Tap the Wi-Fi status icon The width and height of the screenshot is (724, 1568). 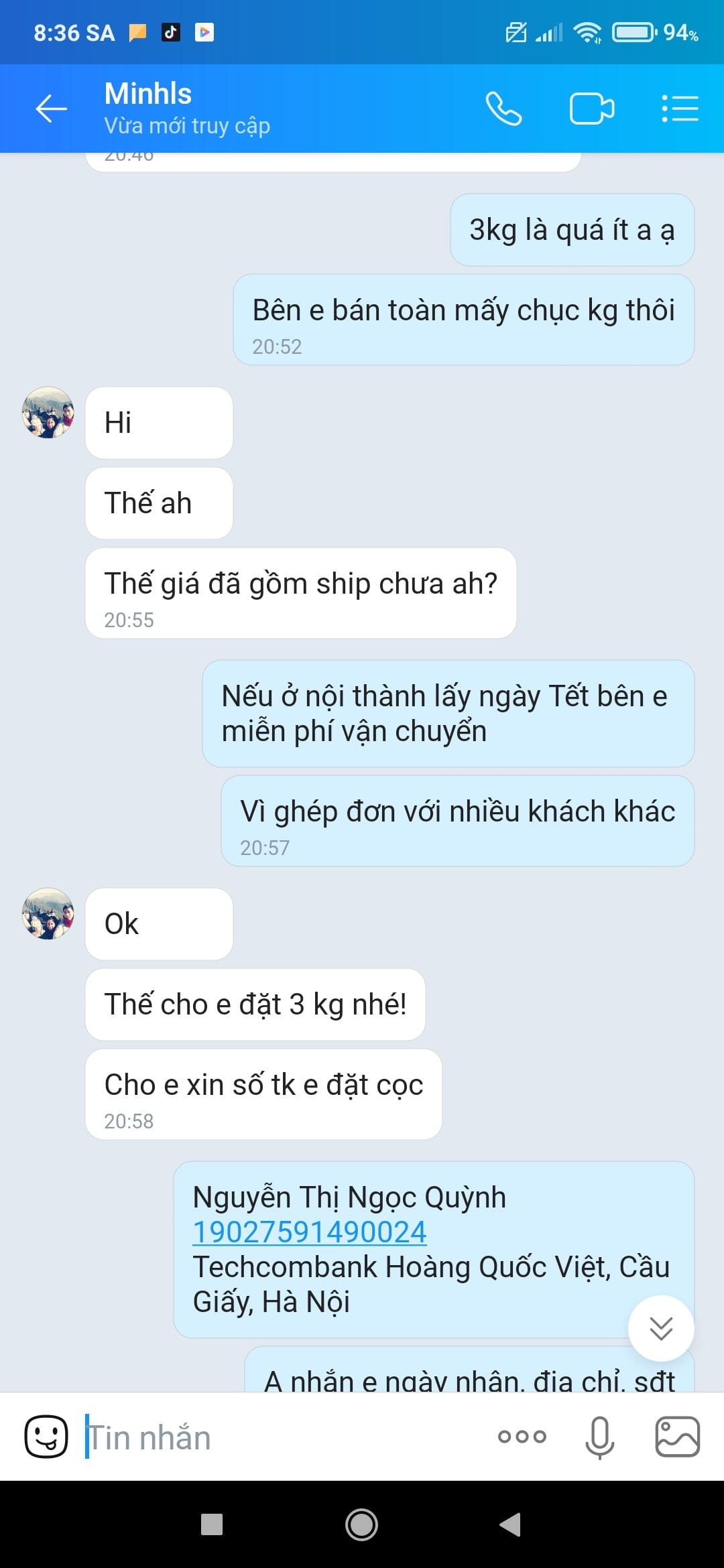point(589,30)
